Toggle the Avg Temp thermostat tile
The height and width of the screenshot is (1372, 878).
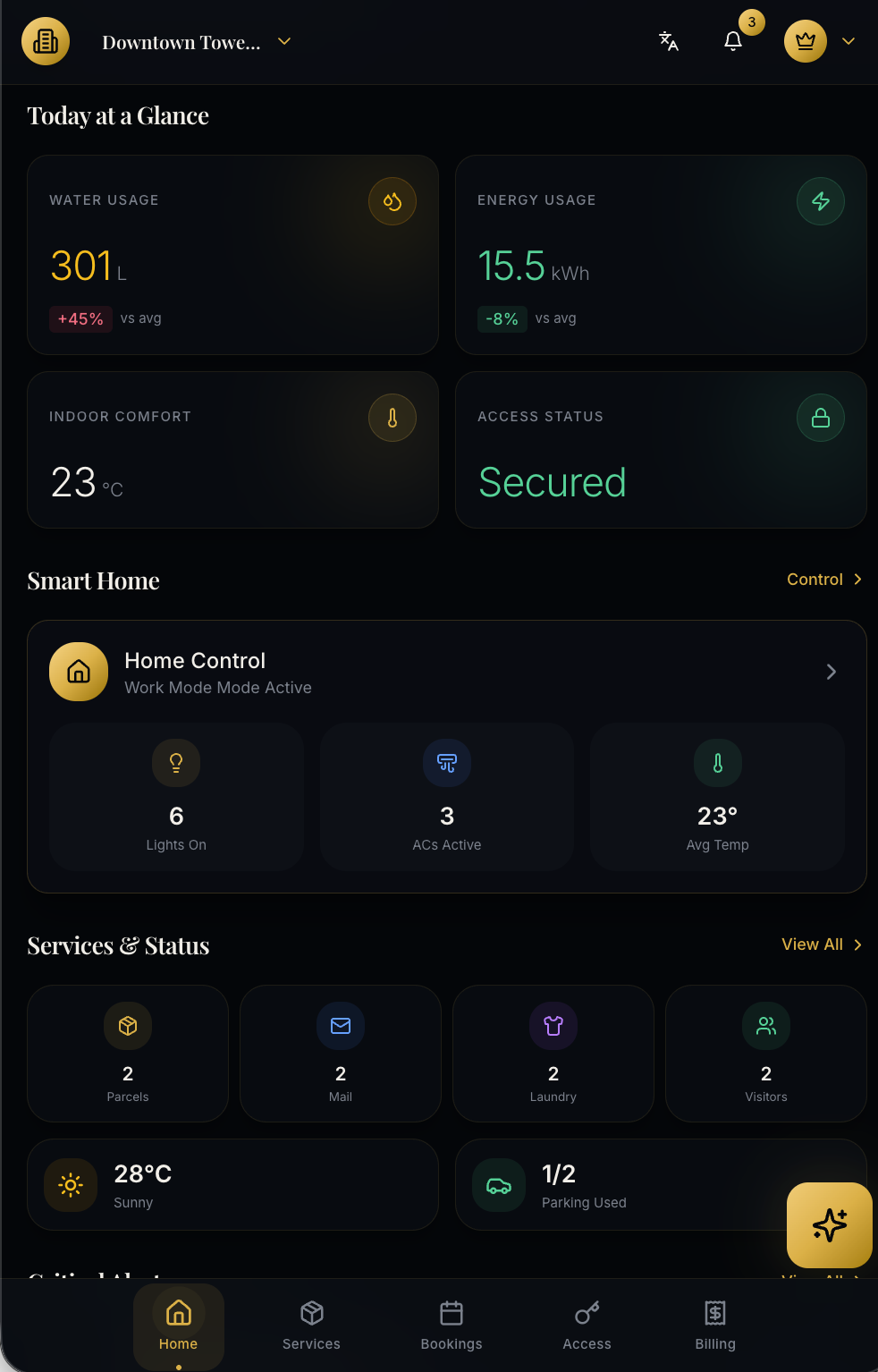coord(717,796)
